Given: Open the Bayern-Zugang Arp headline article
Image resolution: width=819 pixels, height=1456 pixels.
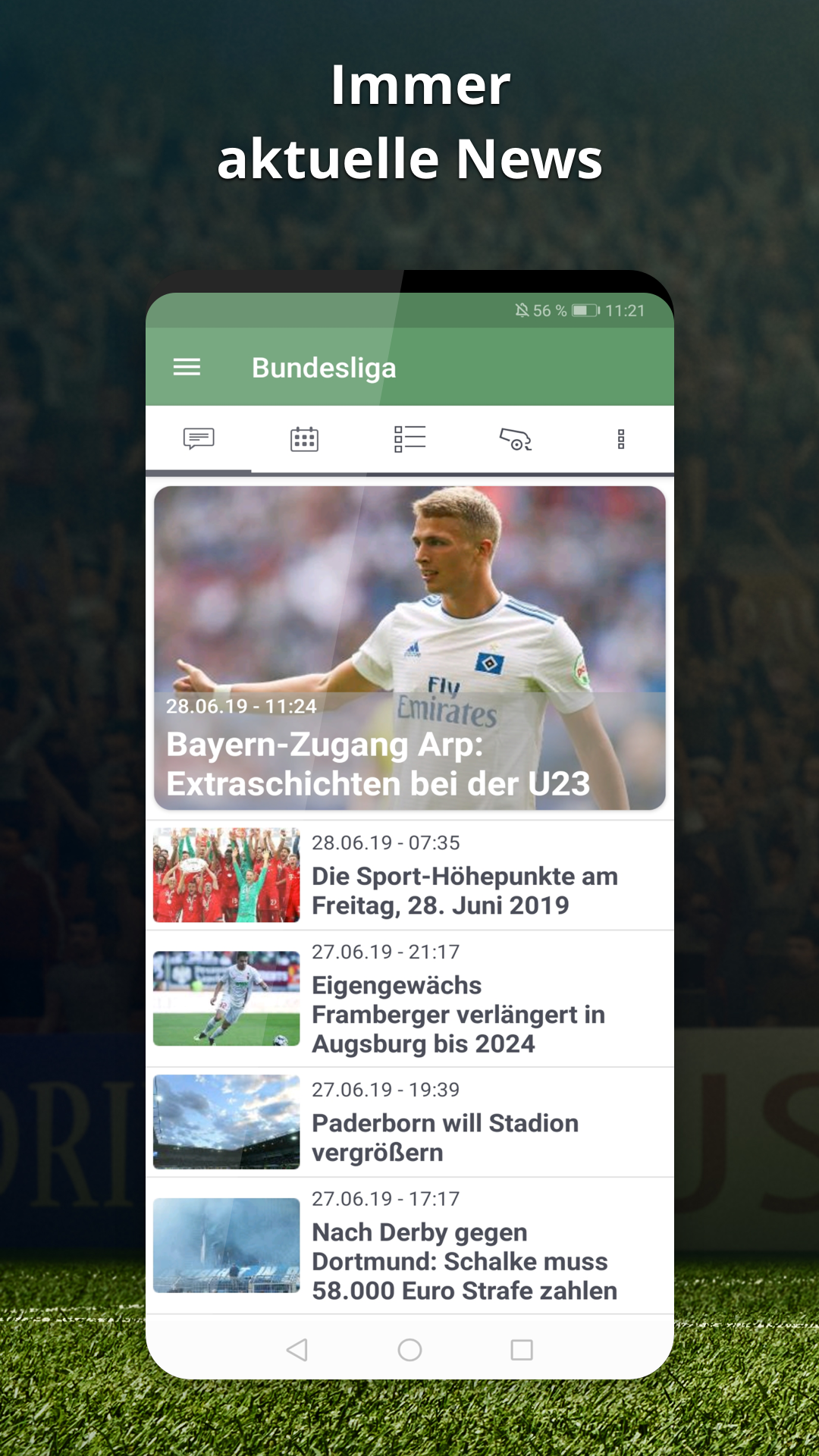Looking at the screenshot, I should (x=409, y=764).
